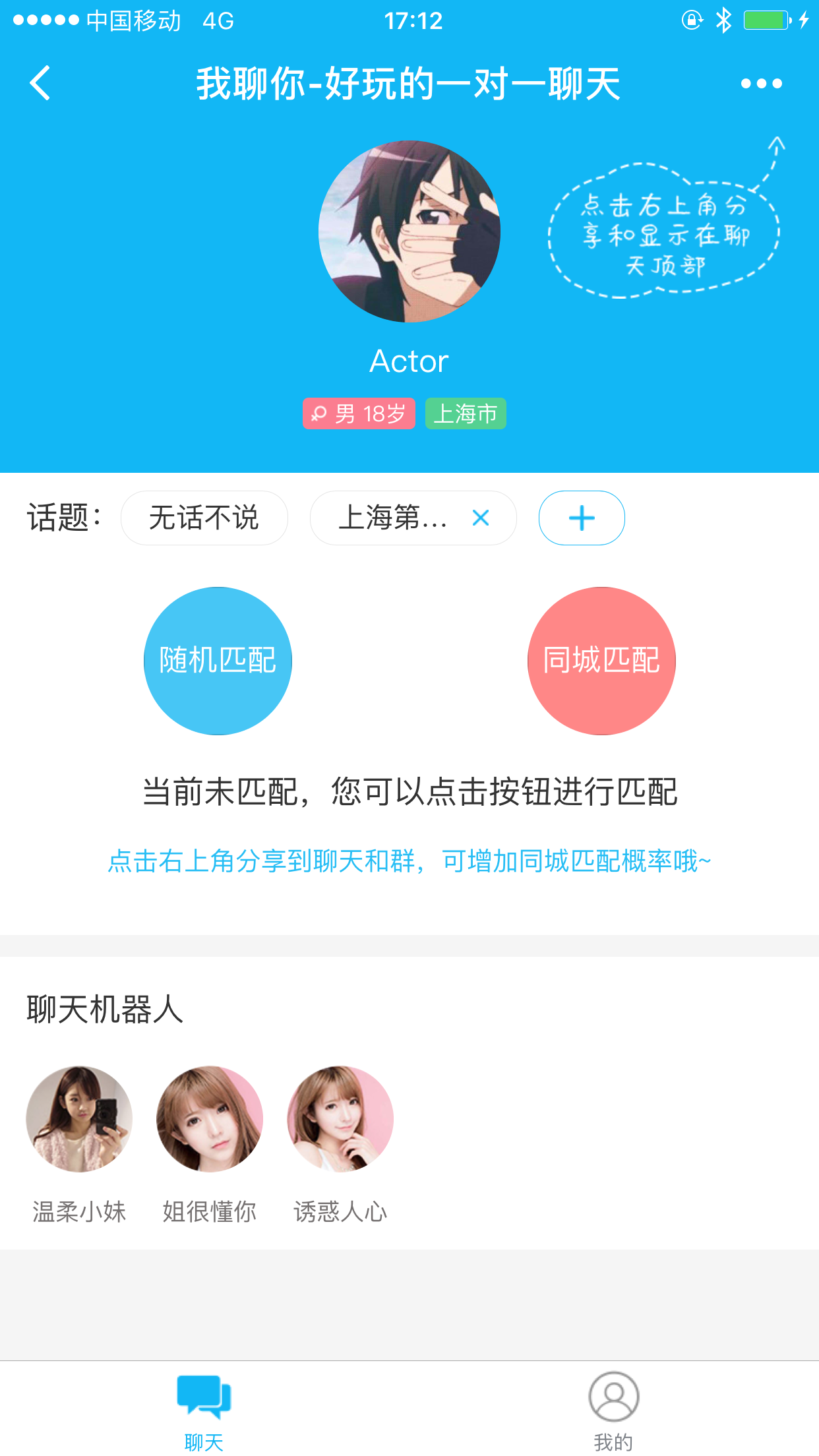
Task: Add a new topic with the plus button
Action: coord(581,518)
